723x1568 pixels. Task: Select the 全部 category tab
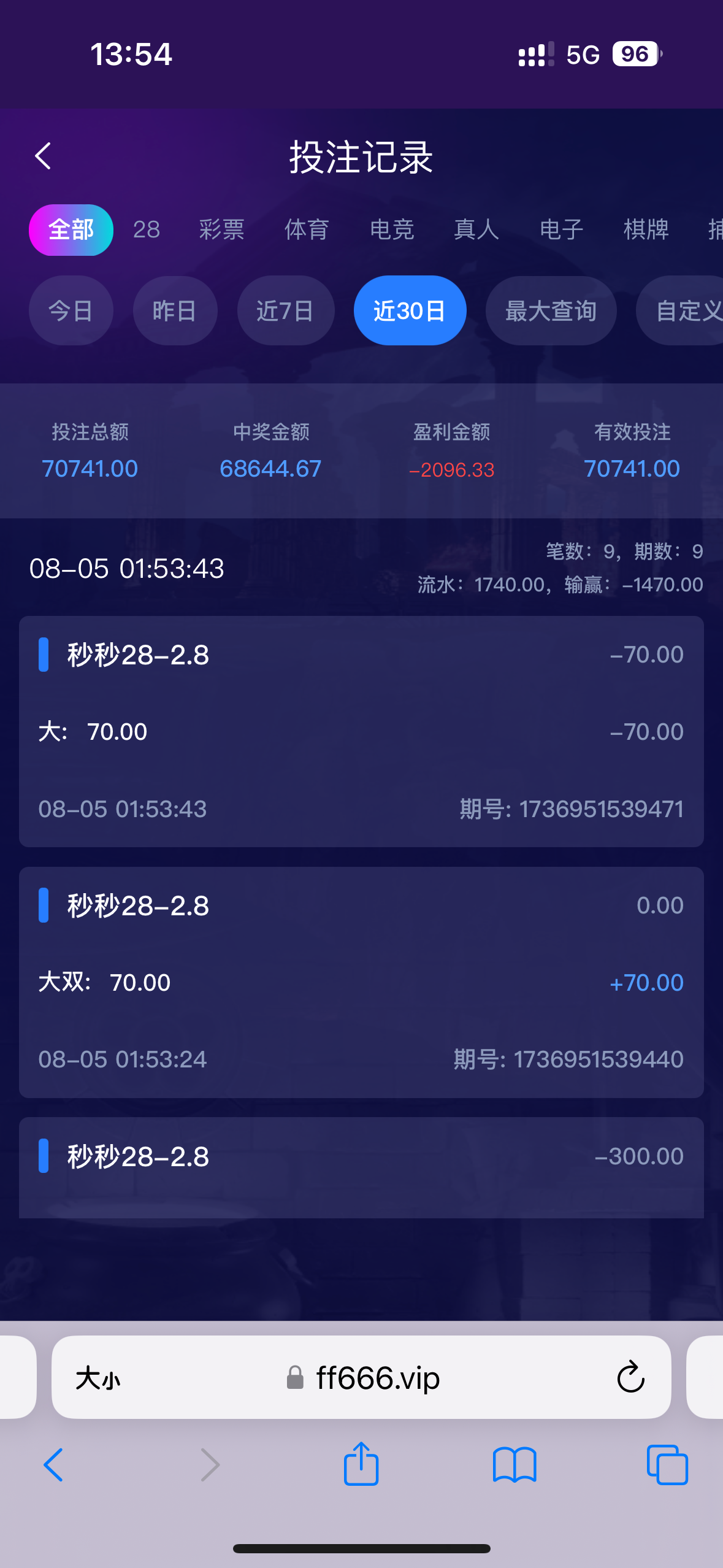(71, 230)
